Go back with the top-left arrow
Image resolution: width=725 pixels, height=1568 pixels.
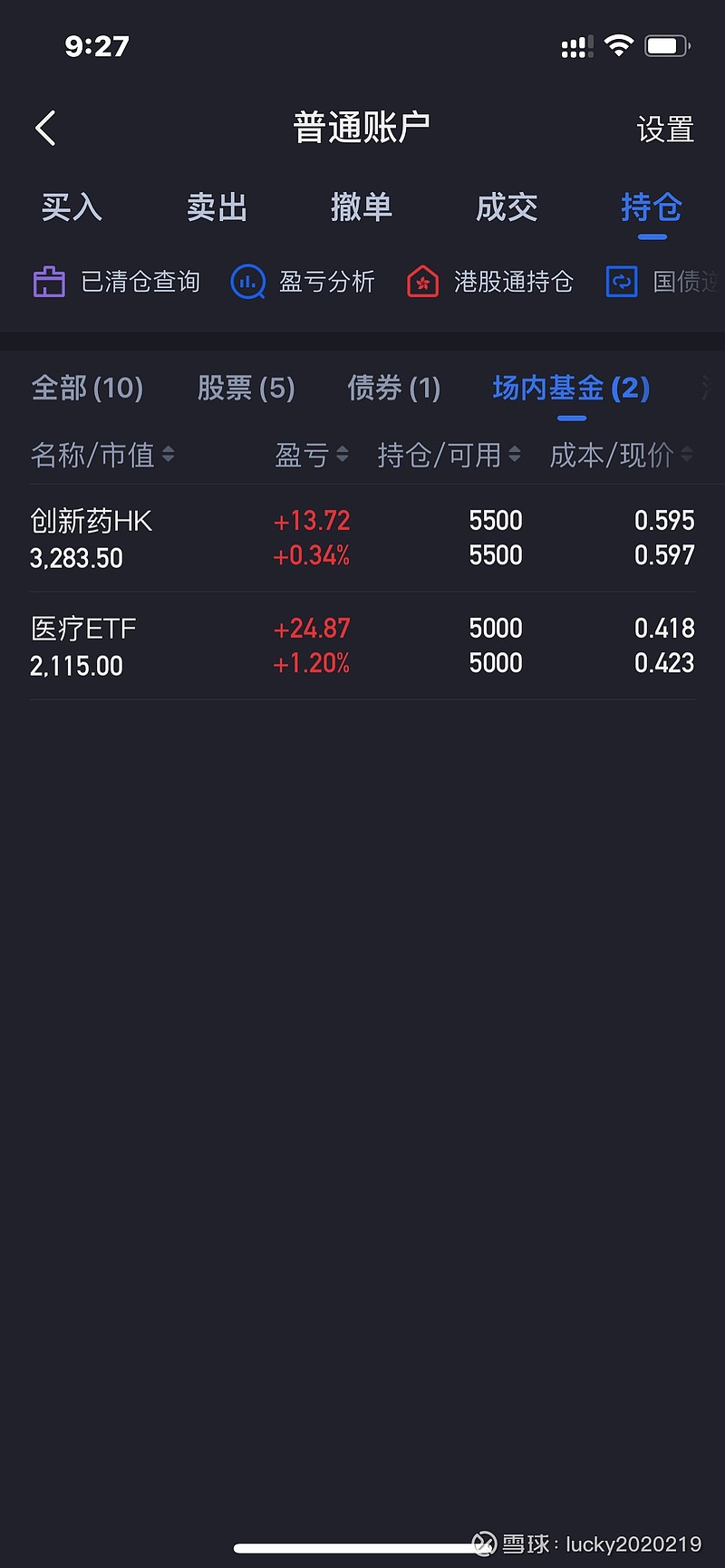click(x=45, y=128)
